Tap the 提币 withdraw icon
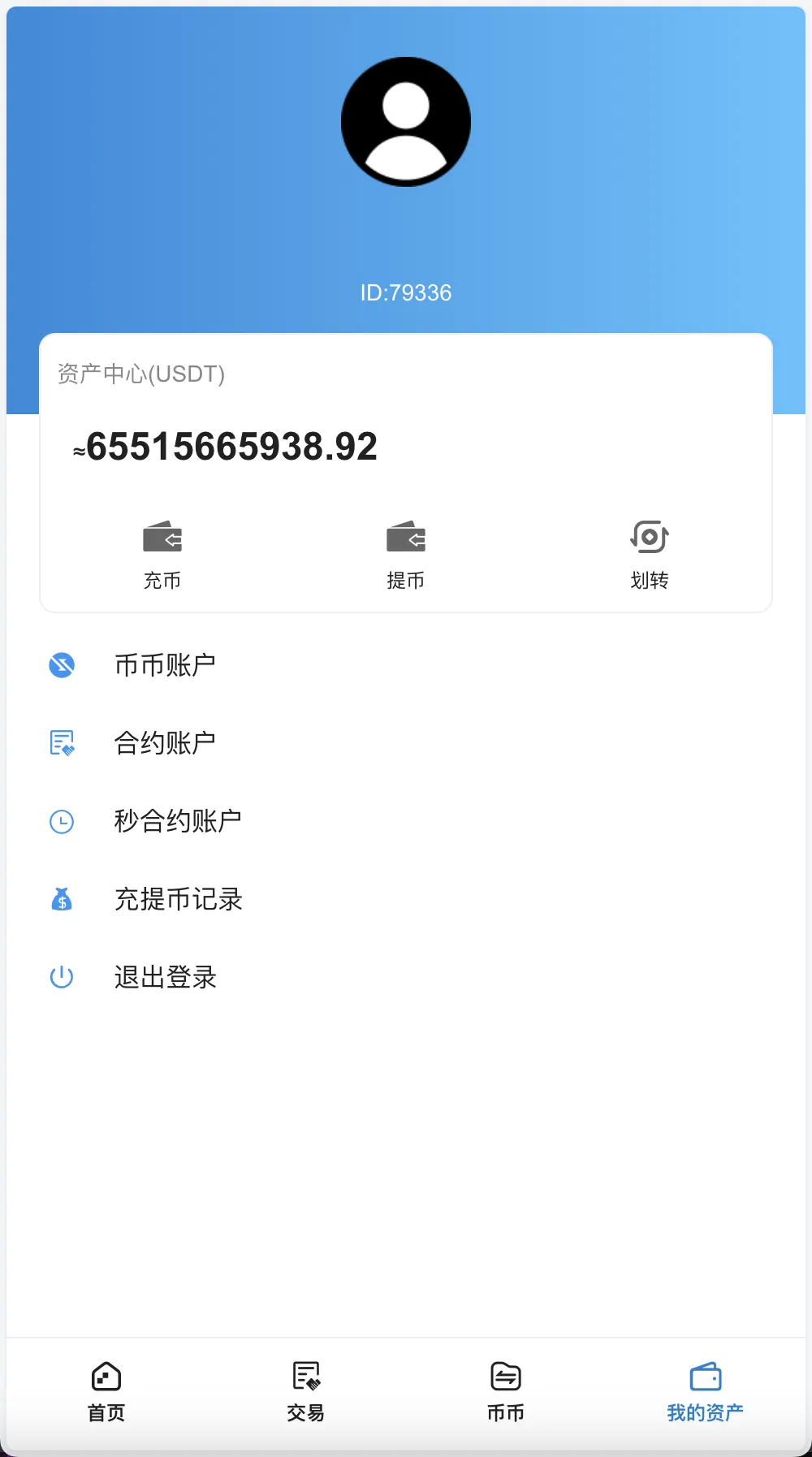This screenshot has height=1457, width=812. click(x=405, y=537)
